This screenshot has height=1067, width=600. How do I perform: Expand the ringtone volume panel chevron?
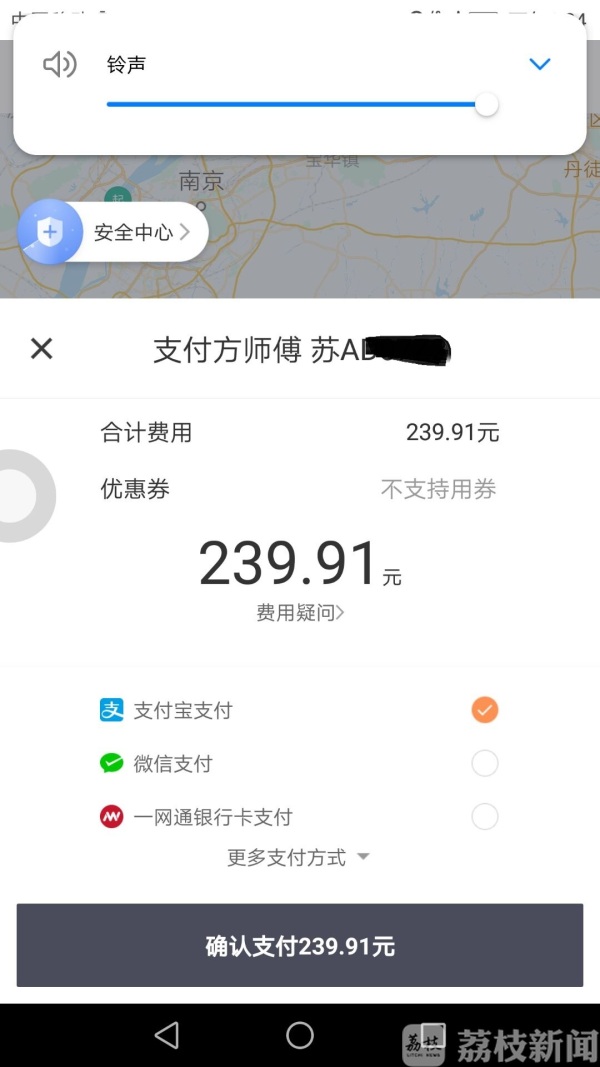[x=540, y=65]
